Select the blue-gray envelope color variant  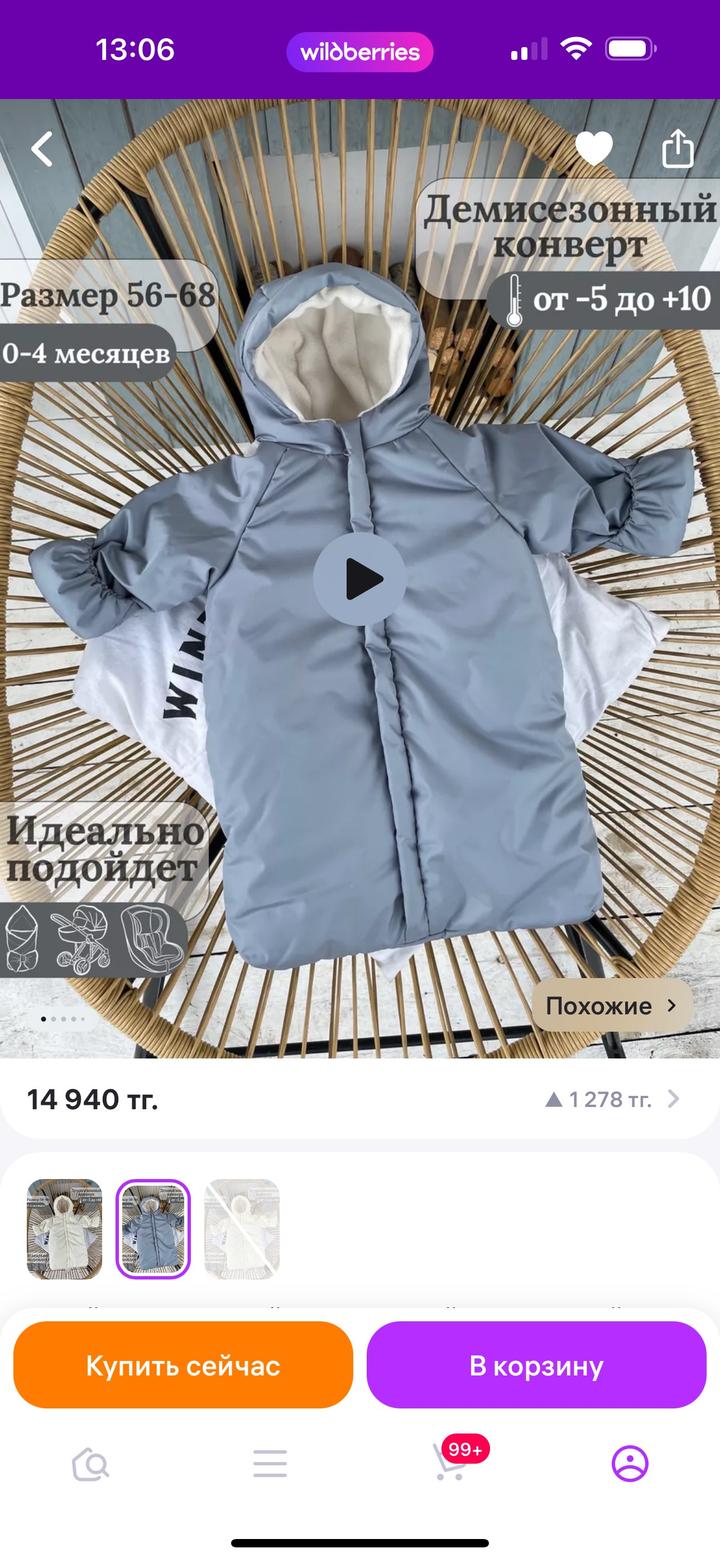(153, 1229)
